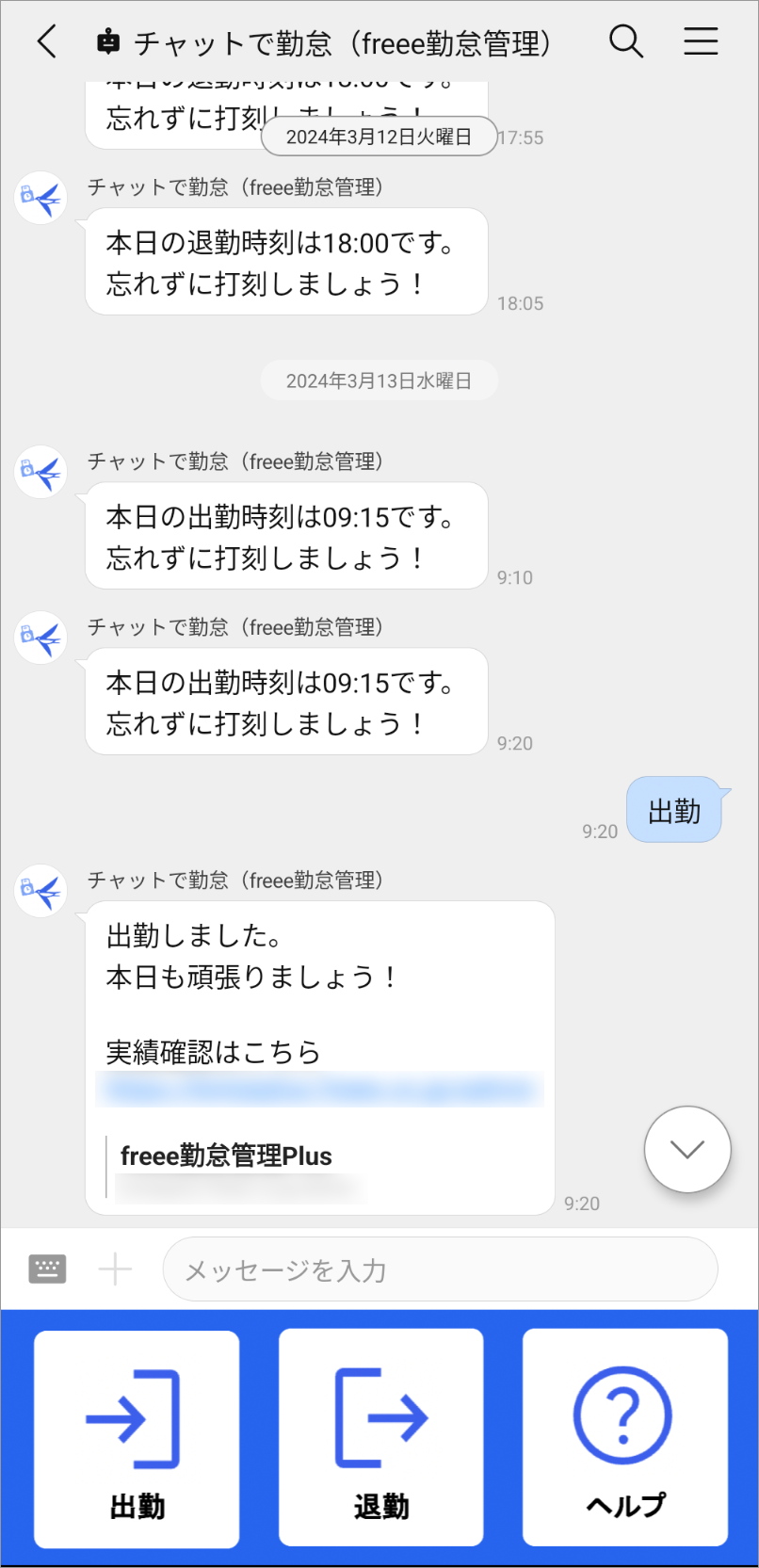
Task: Open ヘルプ for help
Action: (x=625, y=1438)
